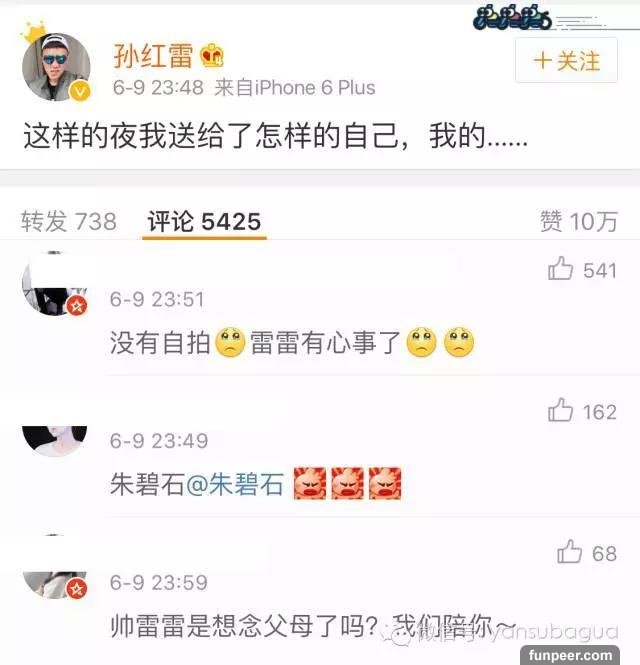The image size is (640, 665).
Task: Like the 朱碧石 comment with 162 likes
Action: (561, 410)
